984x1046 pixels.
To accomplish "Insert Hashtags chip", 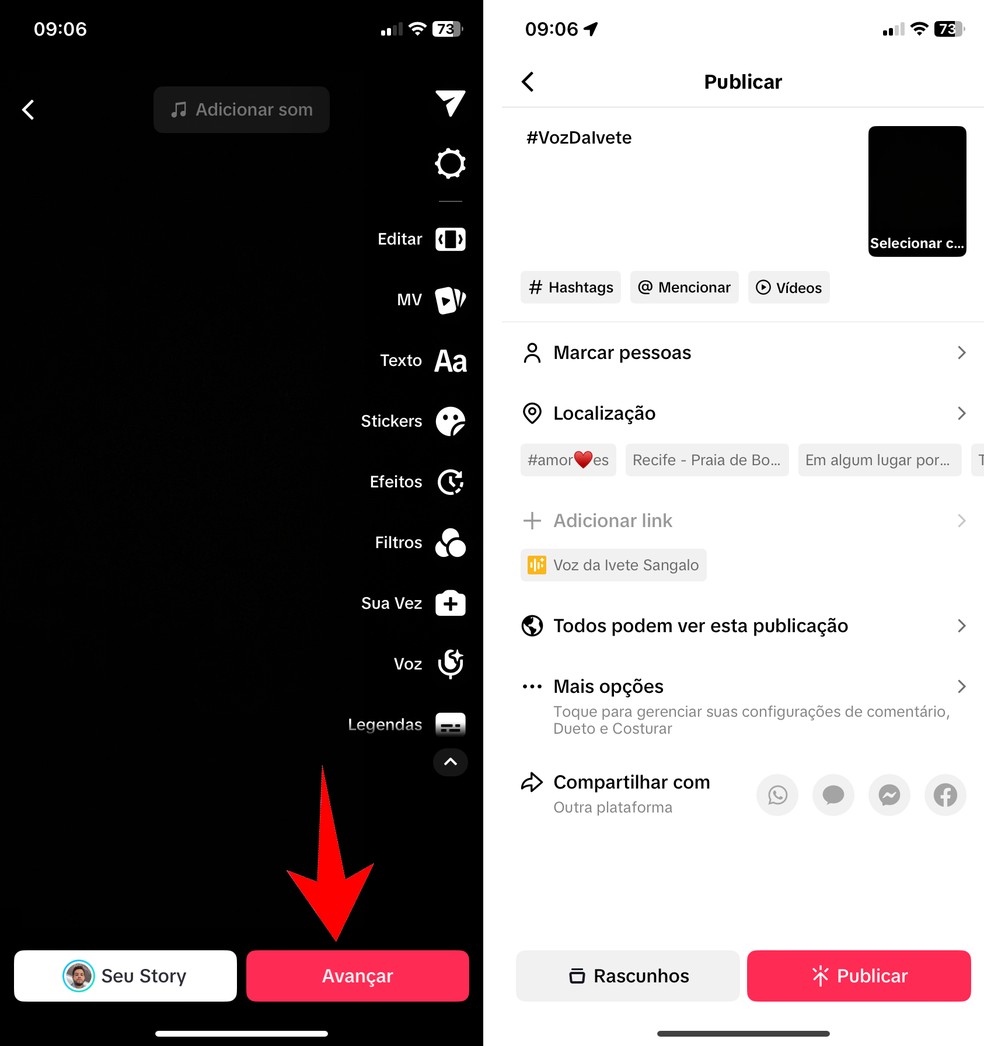I will pyautogui.click(x=571, y=287).
